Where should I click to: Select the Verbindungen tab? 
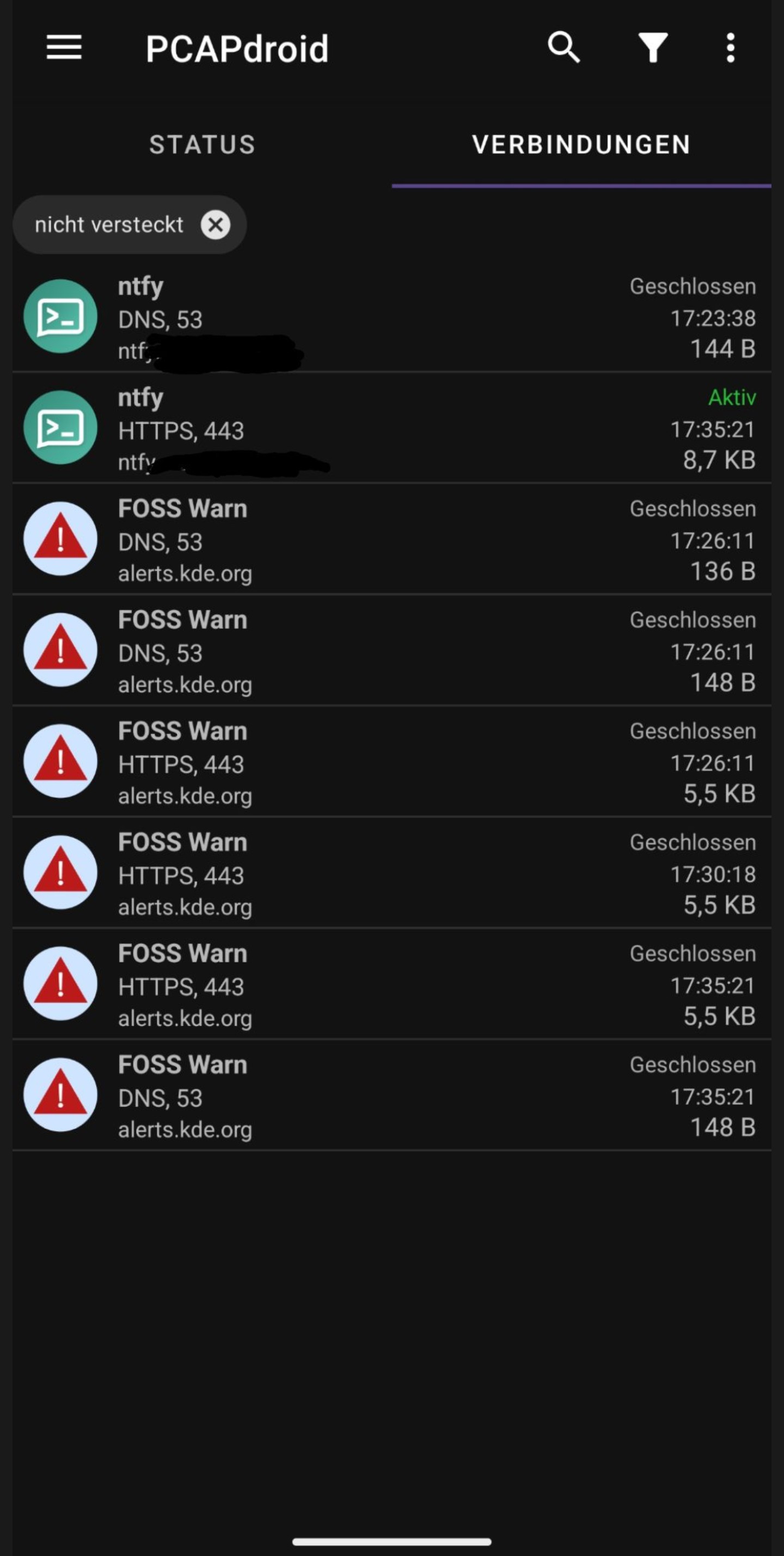click(581, 145)
